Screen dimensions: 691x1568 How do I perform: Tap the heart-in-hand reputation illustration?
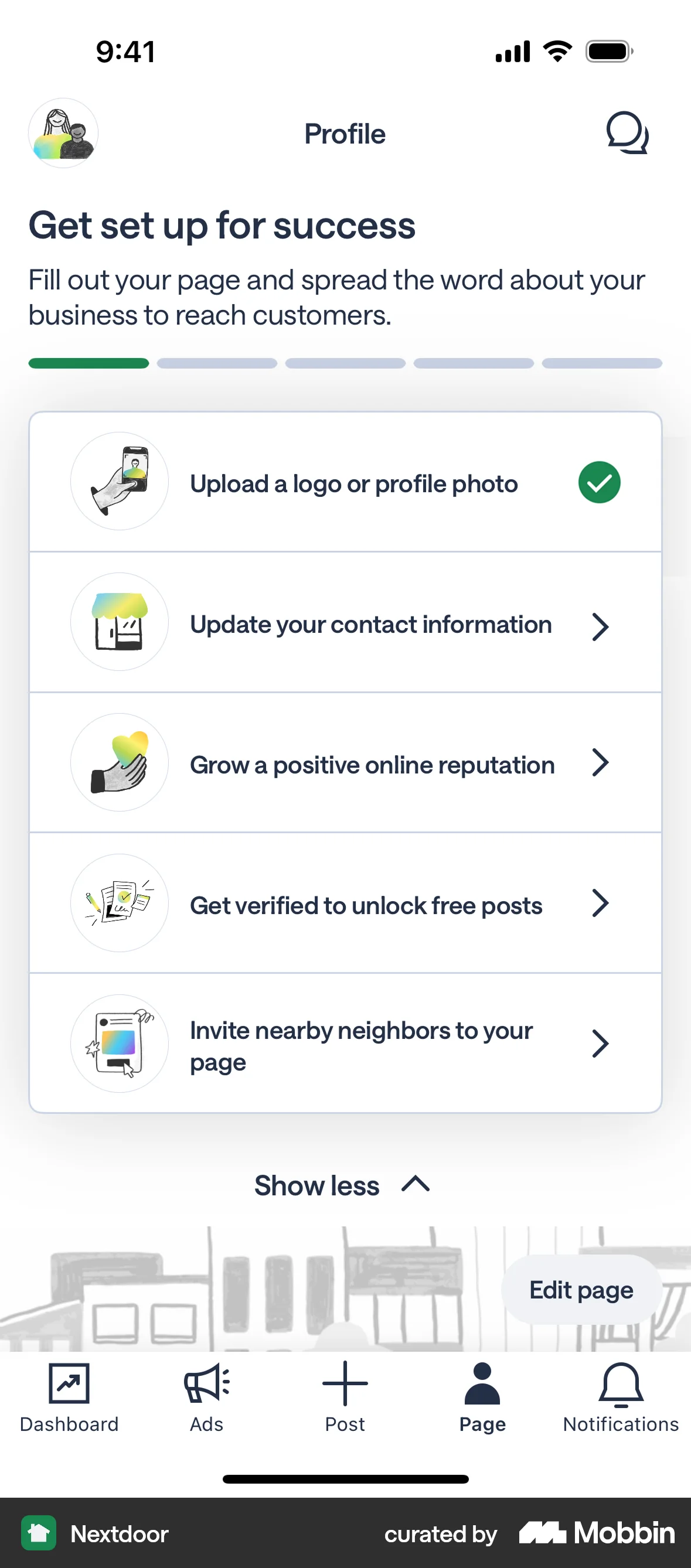click(x=120, y=763)
